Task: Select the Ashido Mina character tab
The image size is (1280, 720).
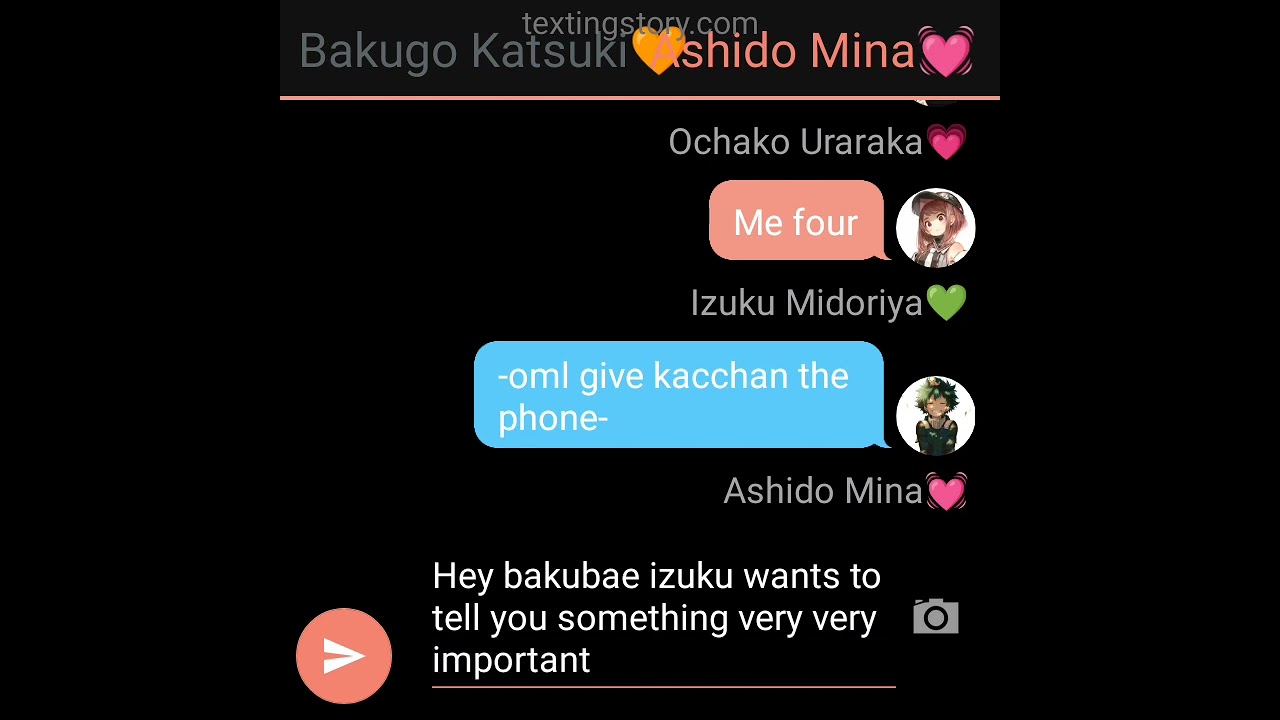Action: tap(810, 52)
